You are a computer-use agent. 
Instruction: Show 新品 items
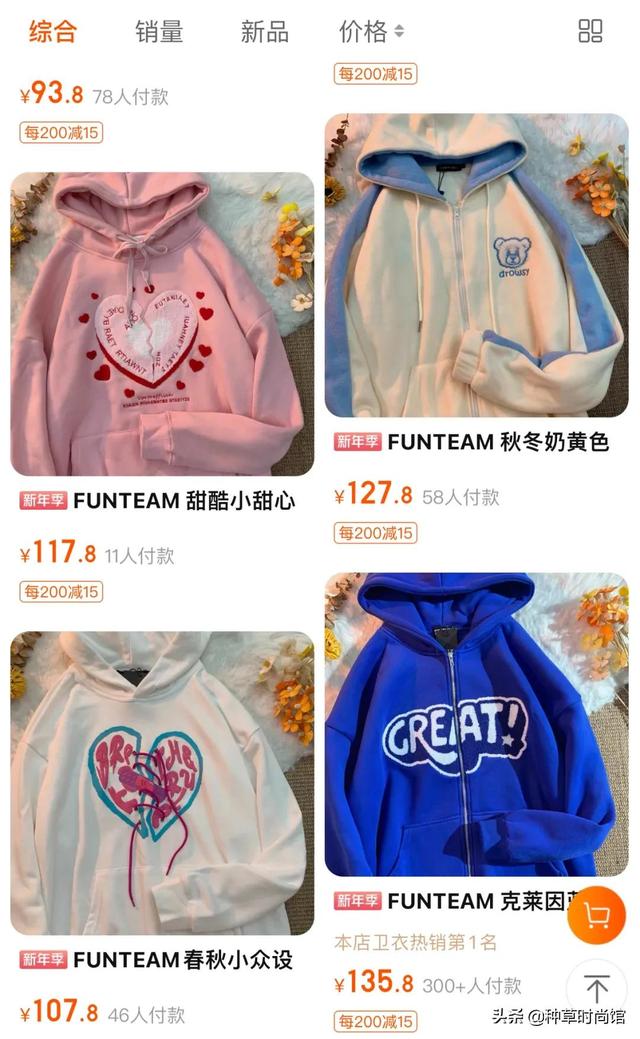264,31
